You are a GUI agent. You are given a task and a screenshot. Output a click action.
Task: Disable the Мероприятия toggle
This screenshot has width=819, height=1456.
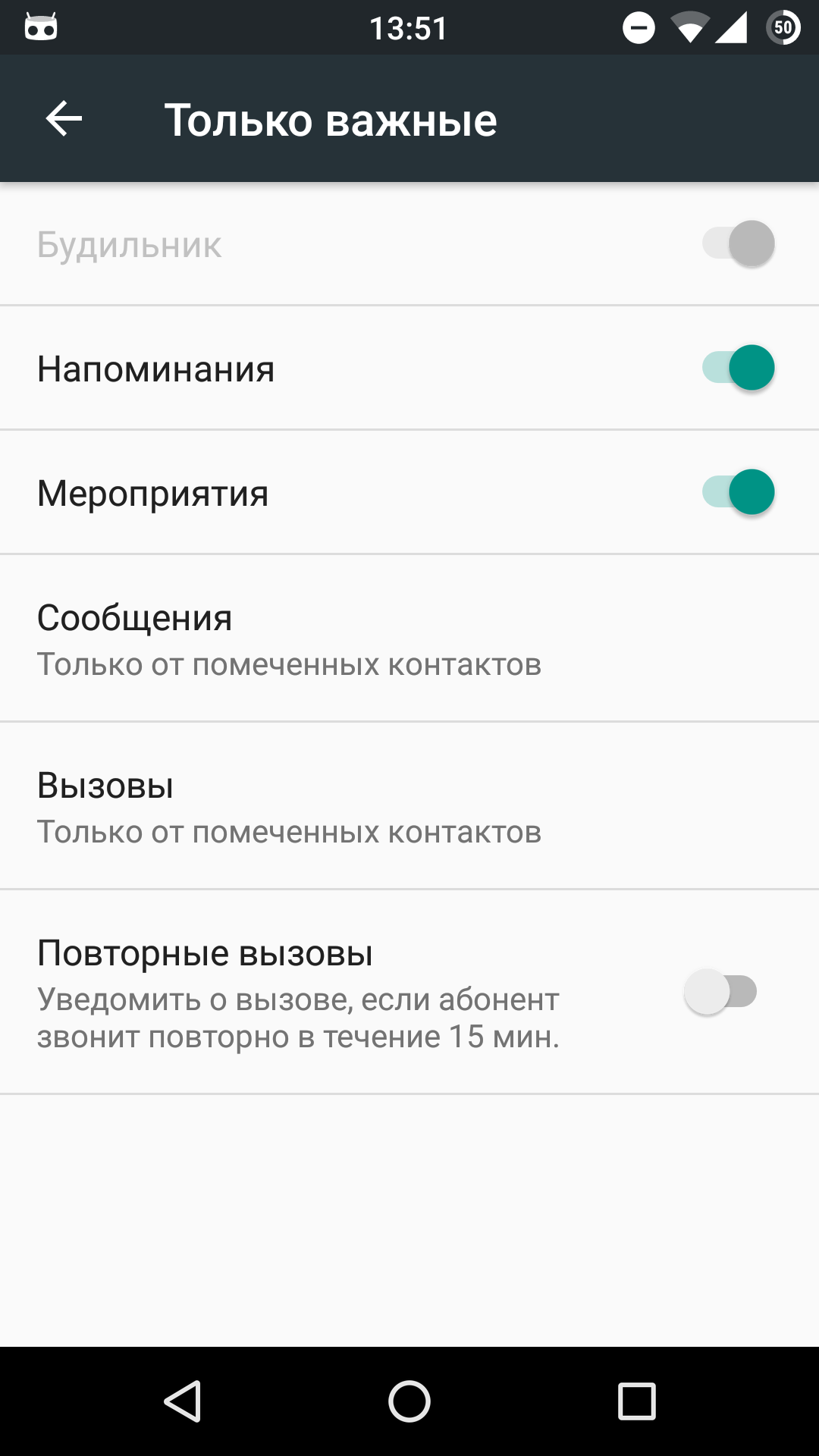pos(738,492)
